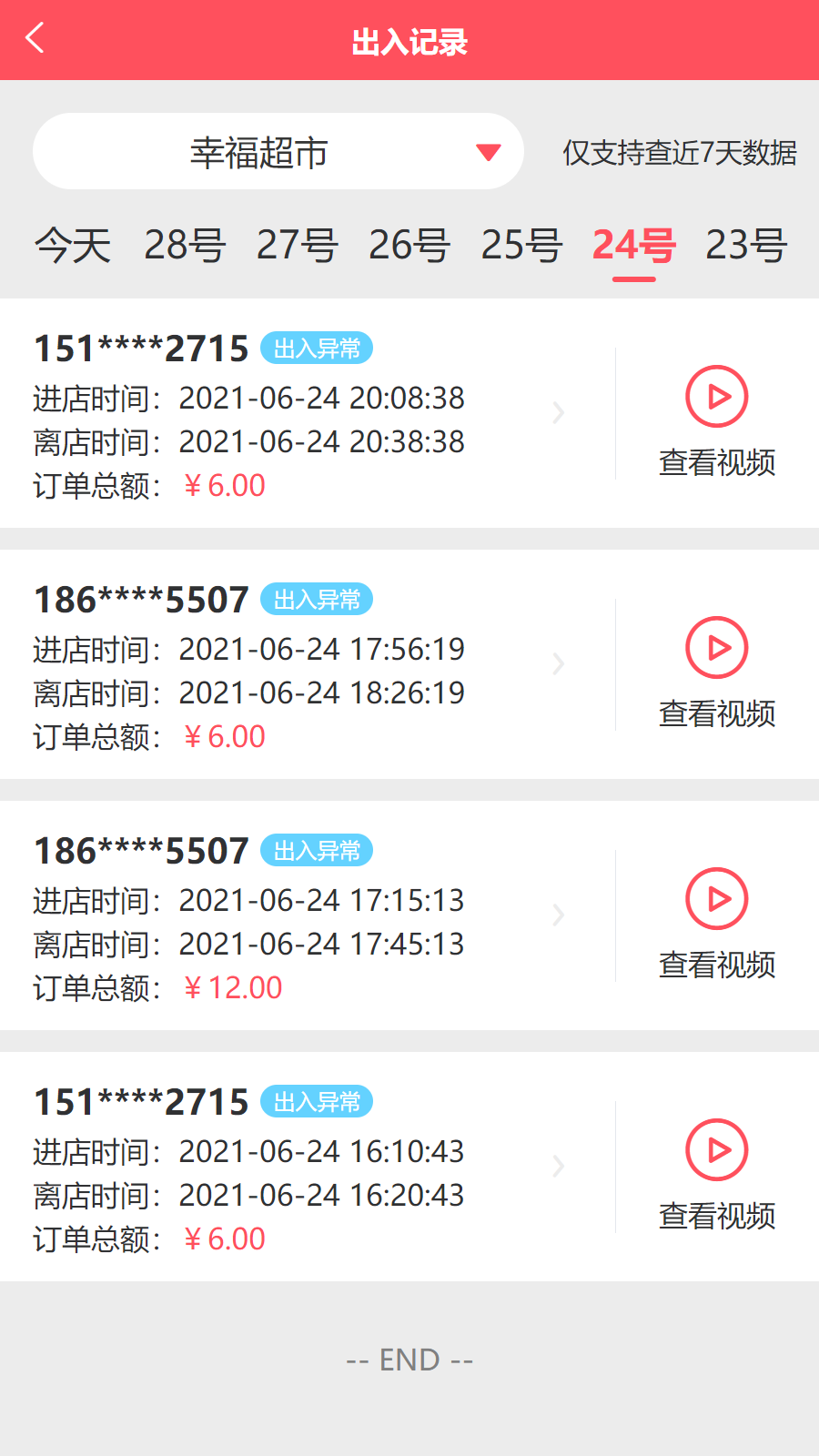Show records for 27号
The width and height of the screenshot is (819, 1456).
click(x=297, y=246)
